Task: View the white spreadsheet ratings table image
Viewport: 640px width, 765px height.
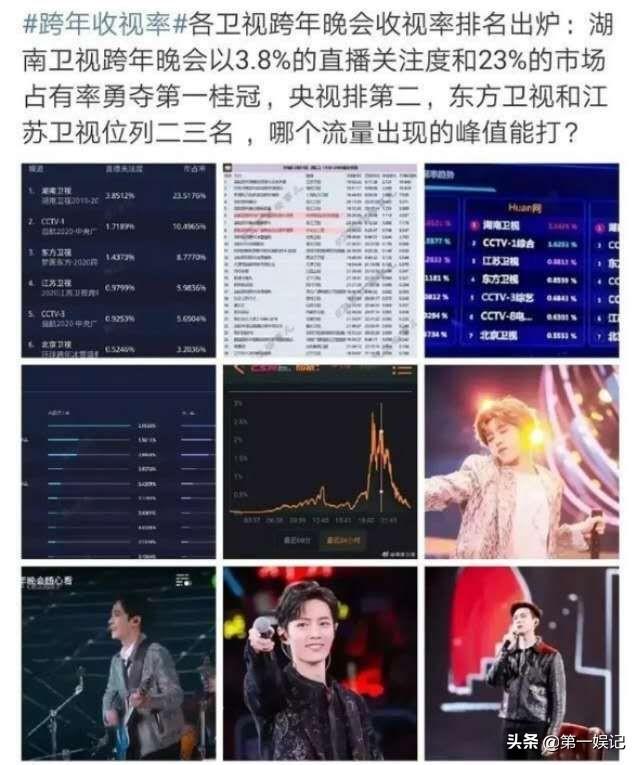Action: click(x=320, y=261)
